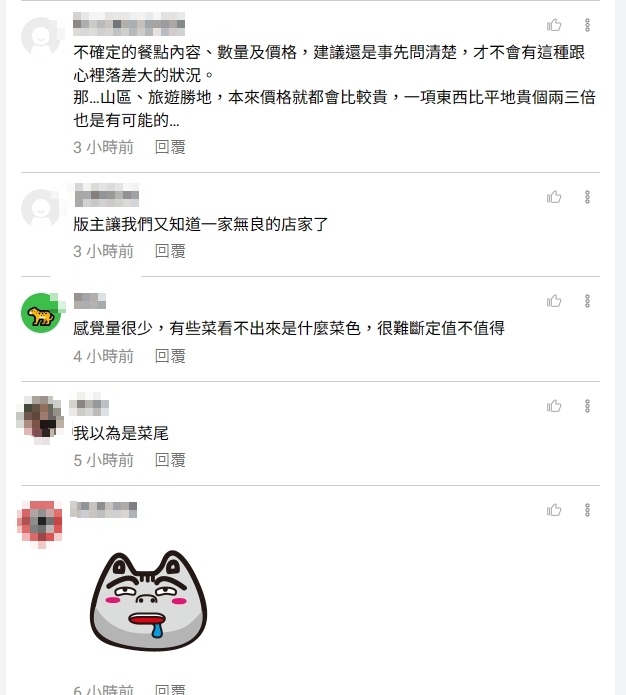Reply to the 不確定的餐點內容 comment
The width and height of the screenshot is (626, 695).
(x=170, y=147)
